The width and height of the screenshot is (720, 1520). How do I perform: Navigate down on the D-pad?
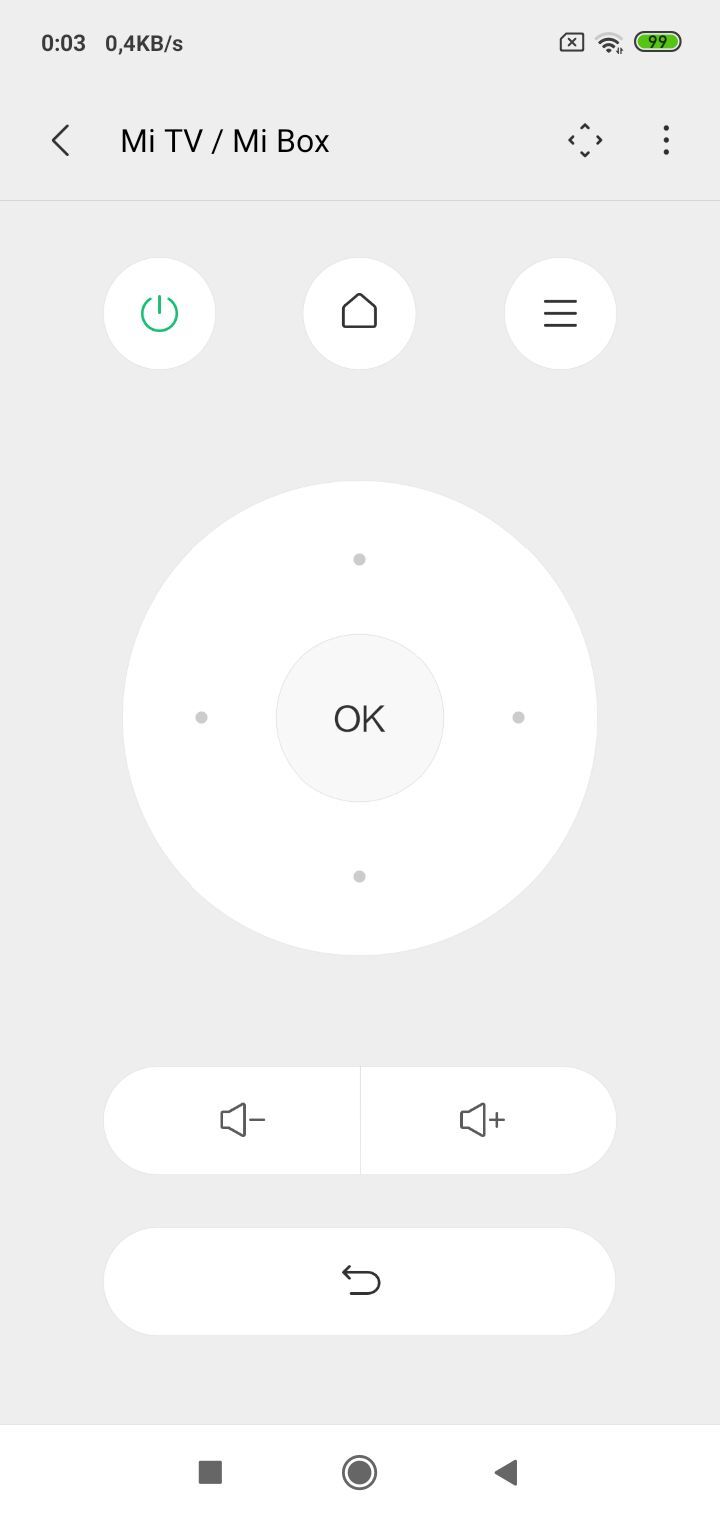[360, 876]
